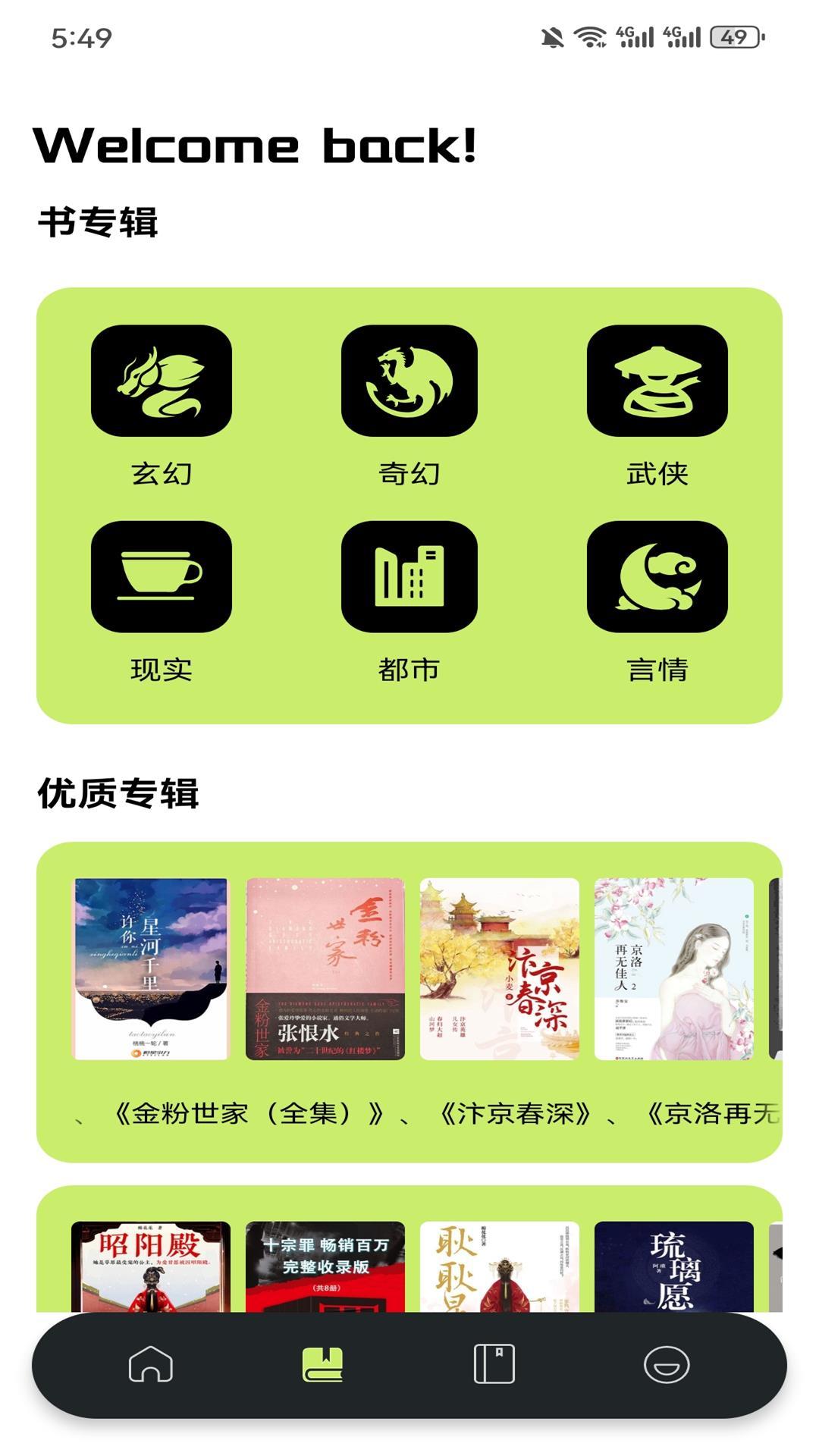819x1456 pixels.
Task: Open the 都市 city buildings icon
Action: click(x=409, y=578)
